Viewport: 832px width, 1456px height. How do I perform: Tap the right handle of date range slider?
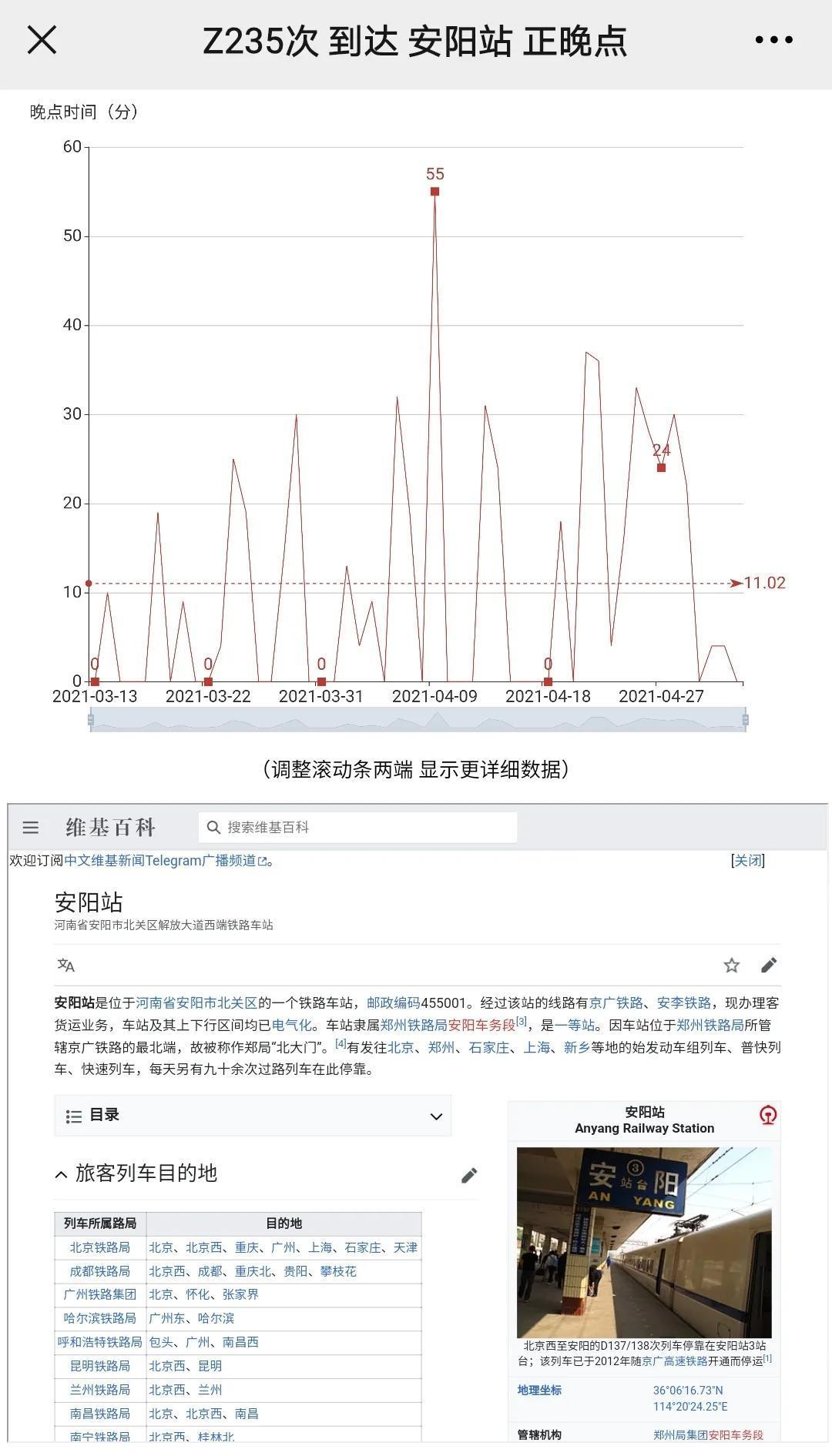745,720
